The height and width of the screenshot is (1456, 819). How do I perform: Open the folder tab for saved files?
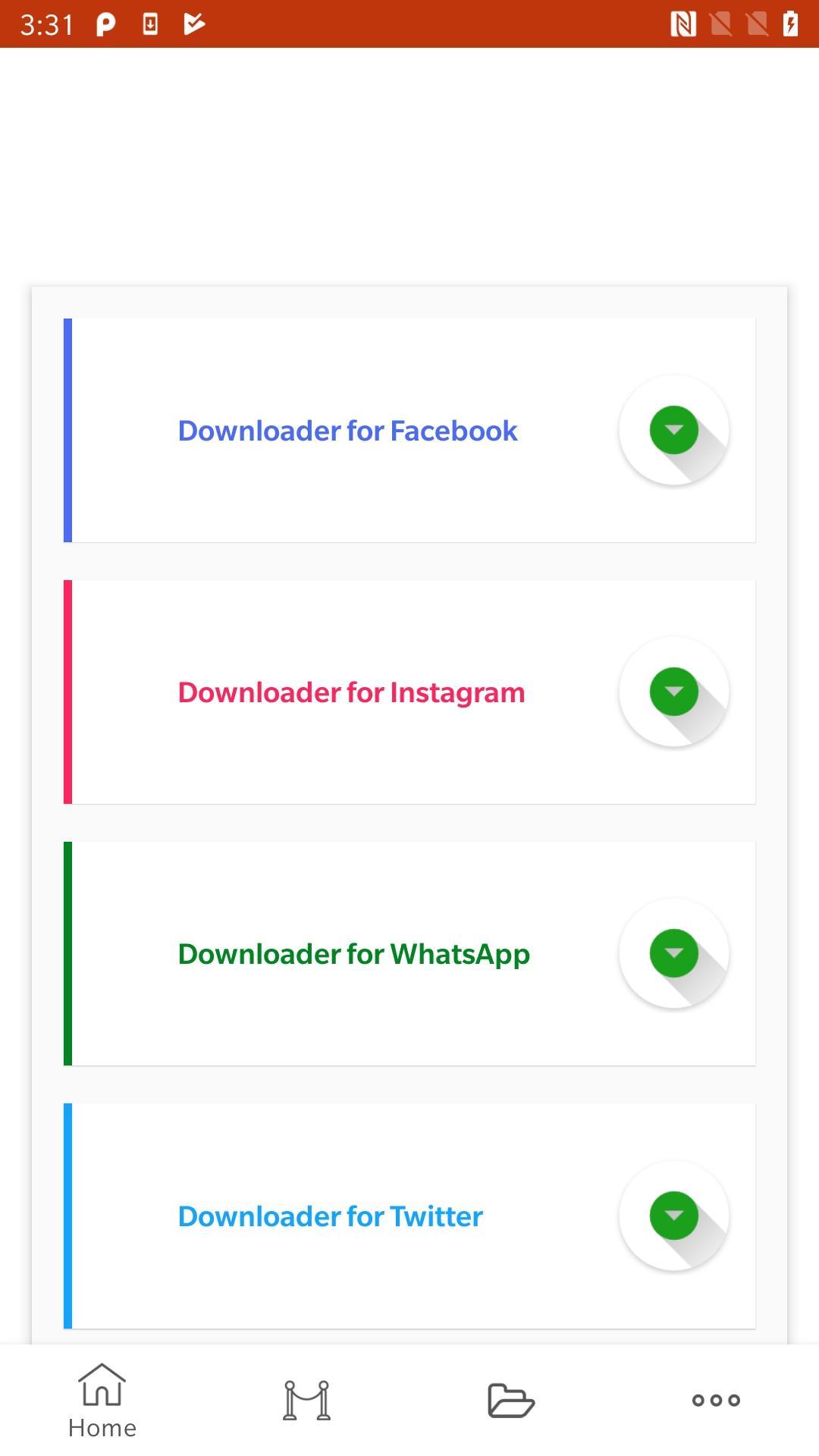coord(511,1400)
